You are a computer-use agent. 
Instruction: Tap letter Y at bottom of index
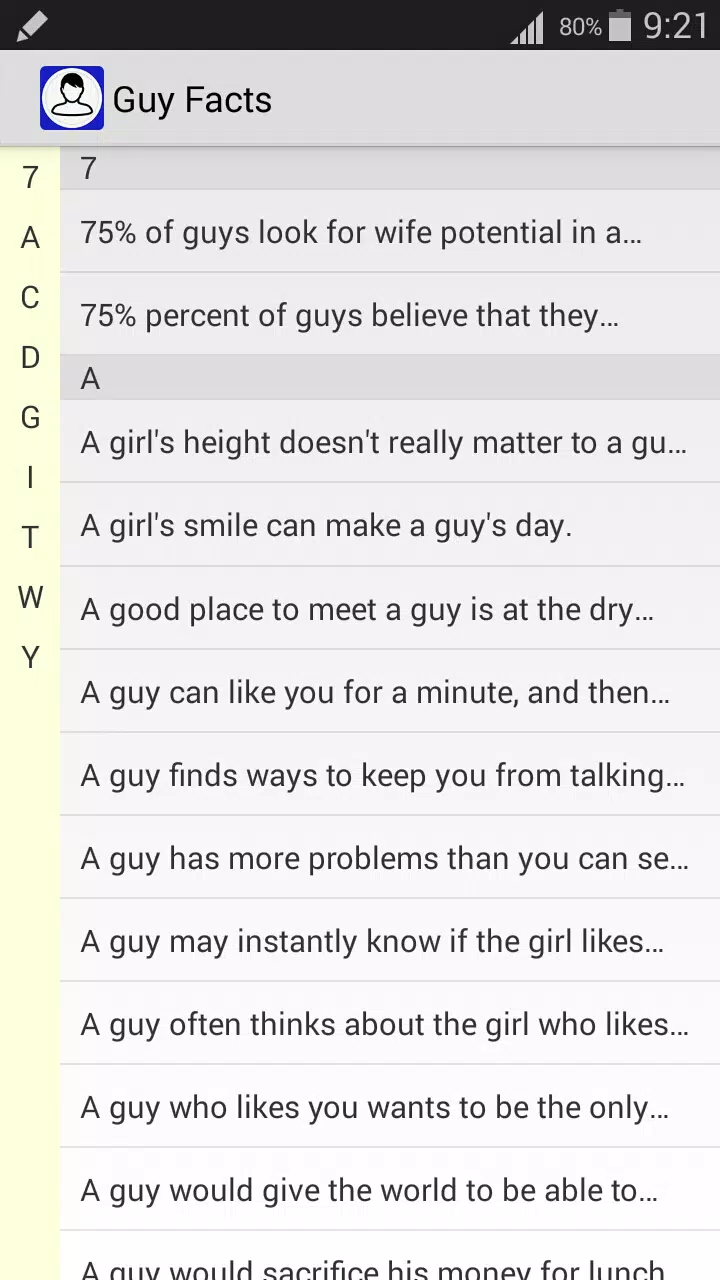tap(30, 657)
